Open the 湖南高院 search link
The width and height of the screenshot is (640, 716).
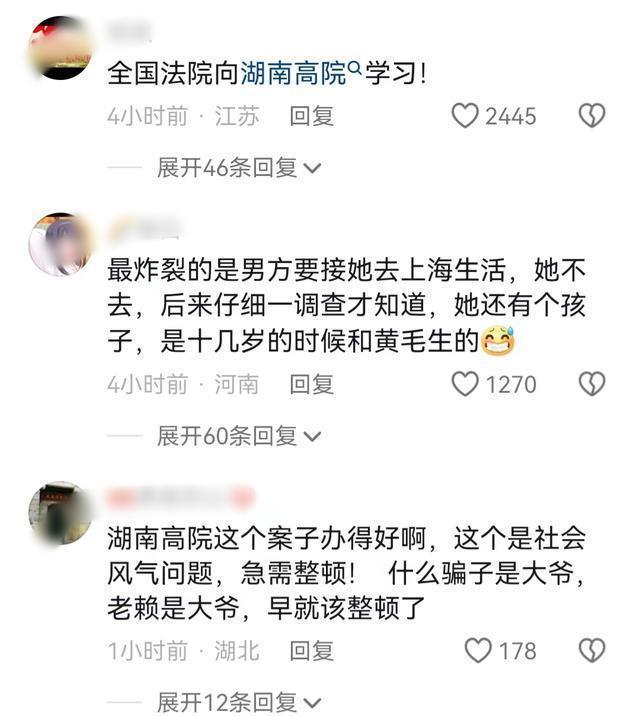point(293,73)
